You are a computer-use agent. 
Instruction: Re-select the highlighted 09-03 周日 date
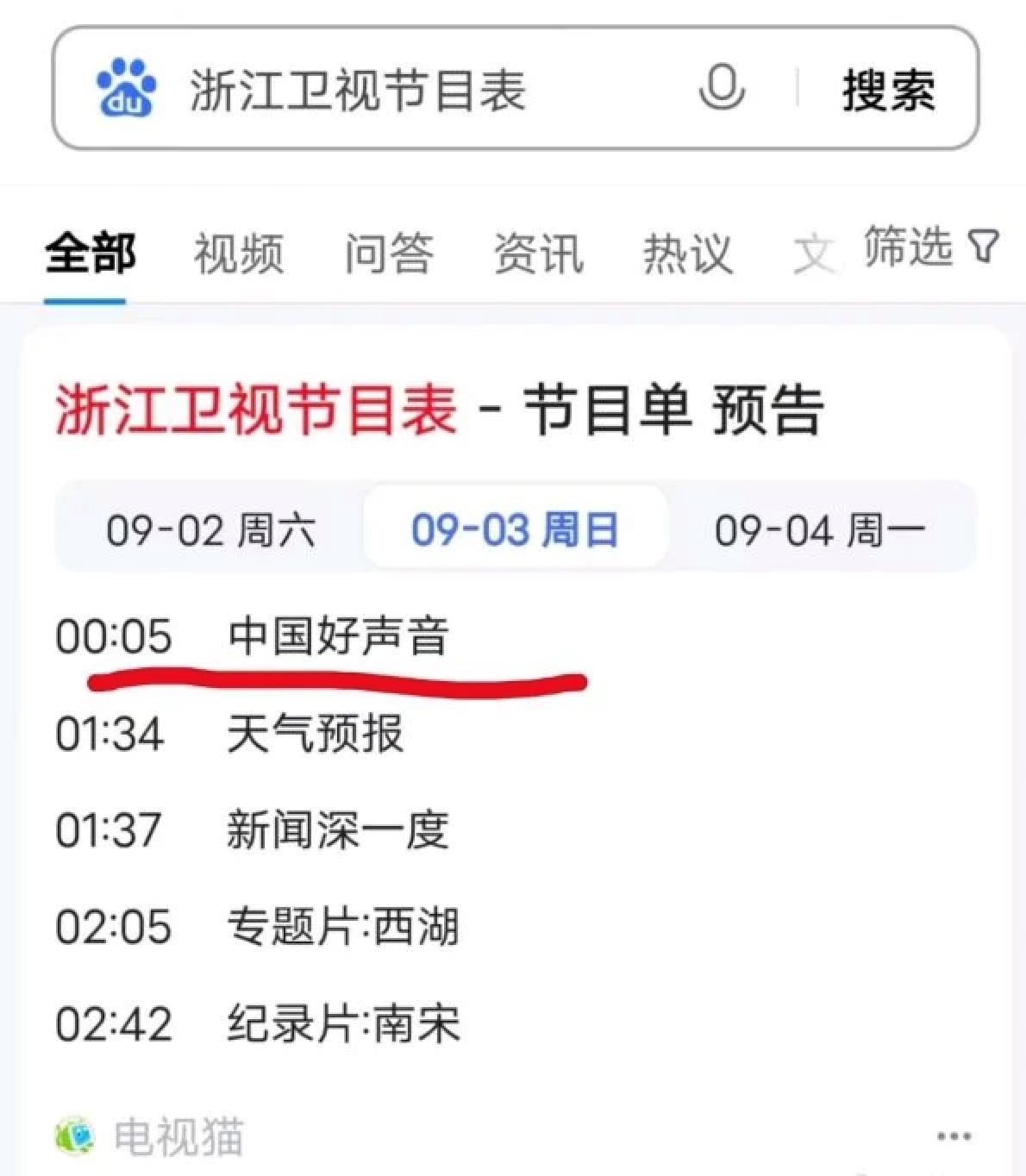(x=516, y=529)
